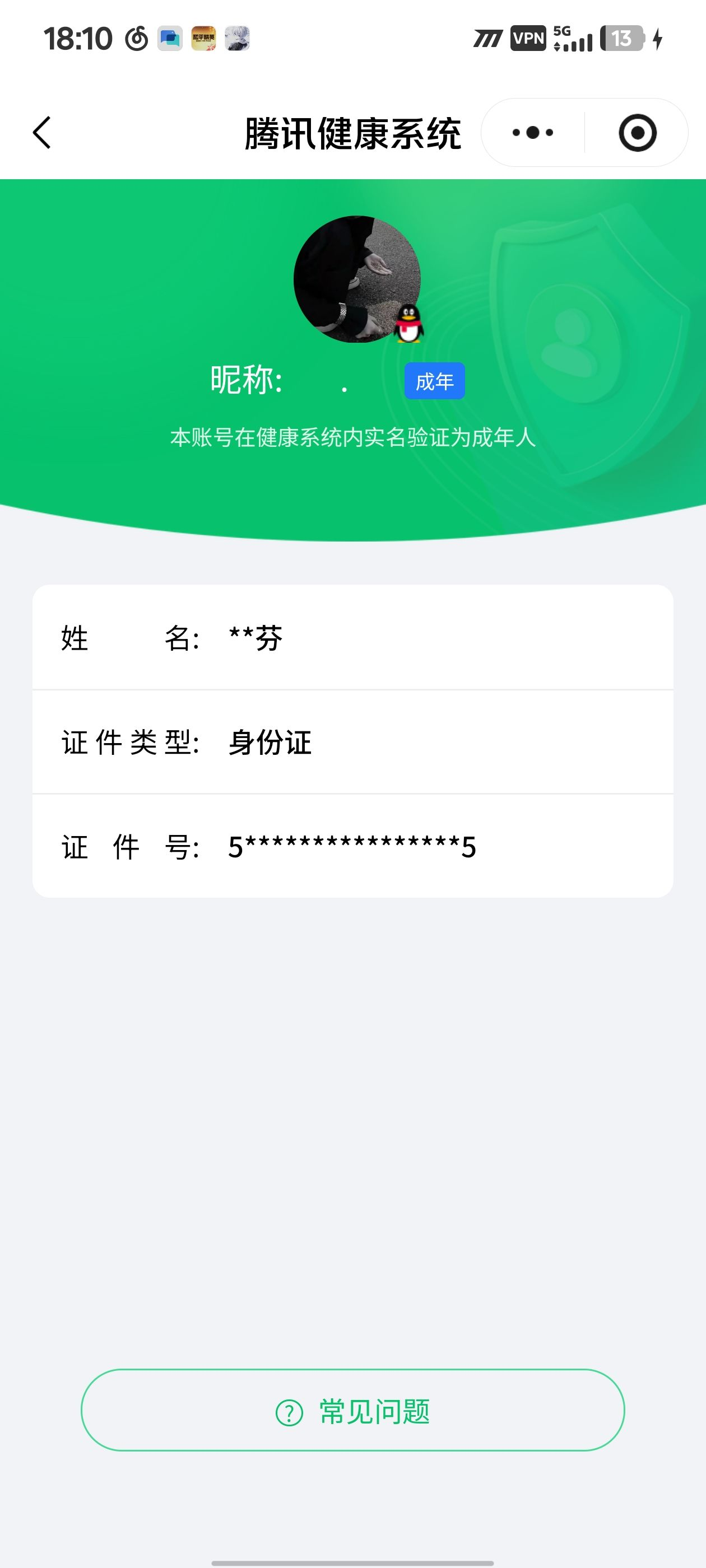Click the back arrow icon
This screenshot has width=706, height=1568.
[x=41, y=133]
